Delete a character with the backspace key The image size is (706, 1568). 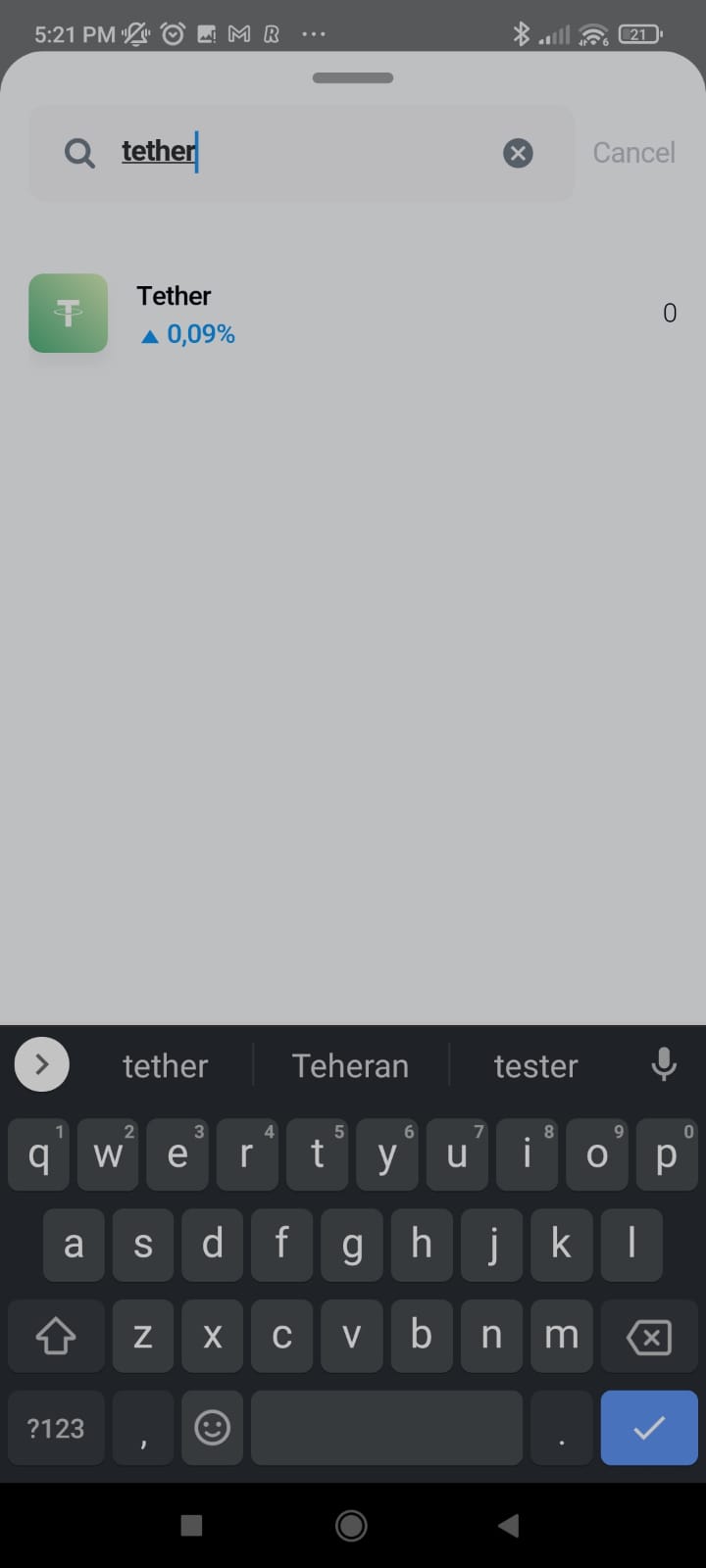[x=649, y=1336]
